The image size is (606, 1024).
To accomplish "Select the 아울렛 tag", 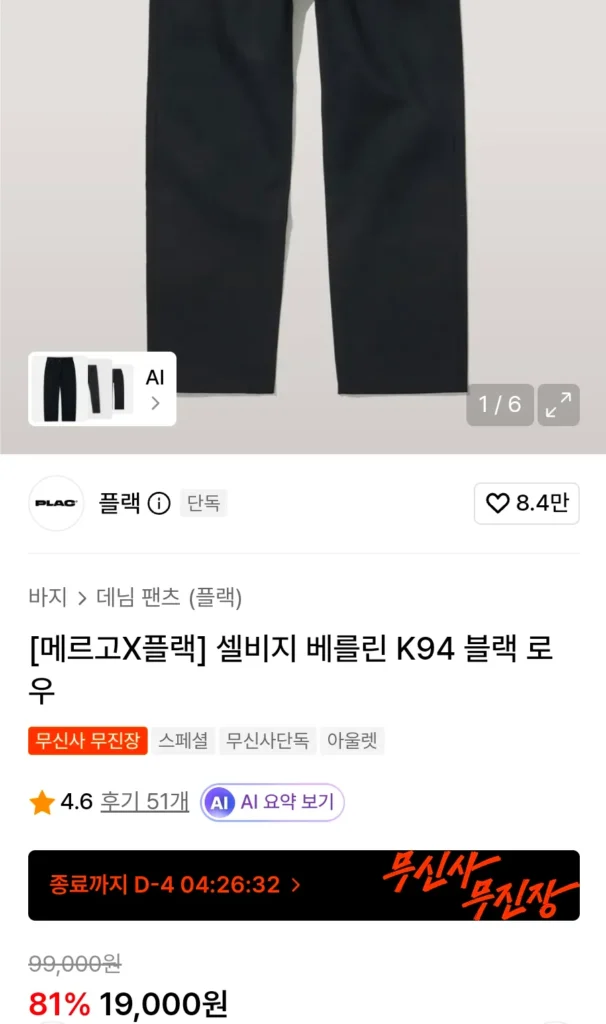I will [352, 741].
